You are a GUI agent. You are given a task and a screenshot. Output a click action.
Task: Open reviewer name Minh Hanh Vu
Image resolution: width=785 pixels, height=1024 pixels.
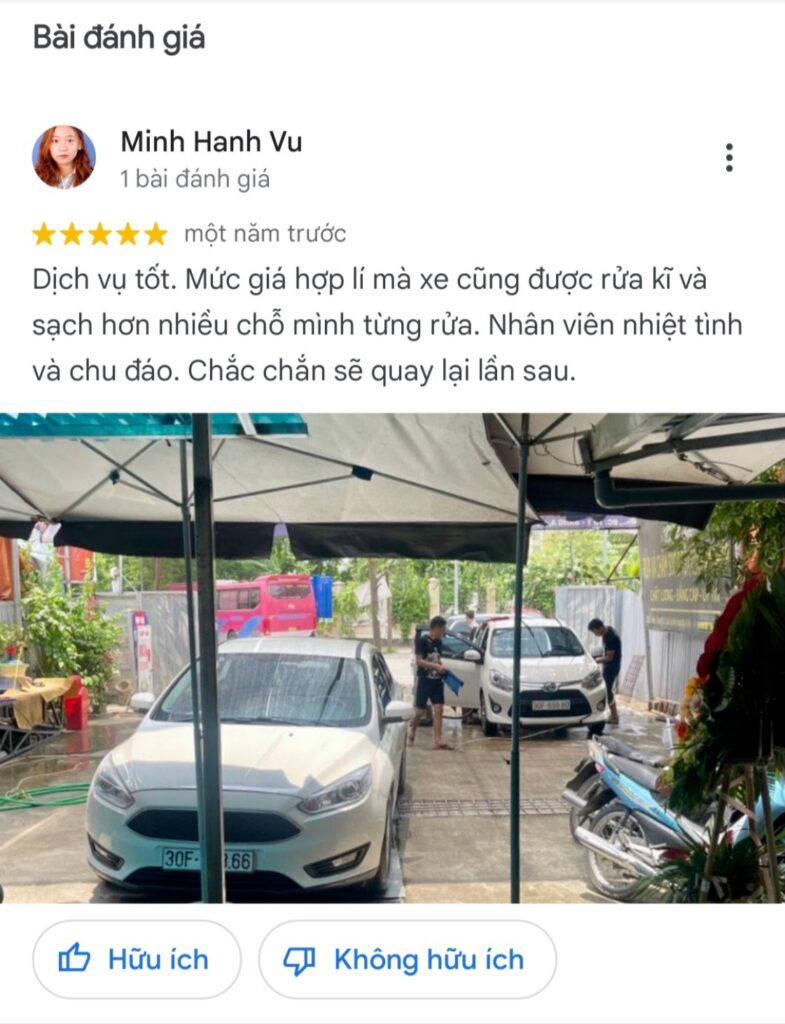point(211,142)
